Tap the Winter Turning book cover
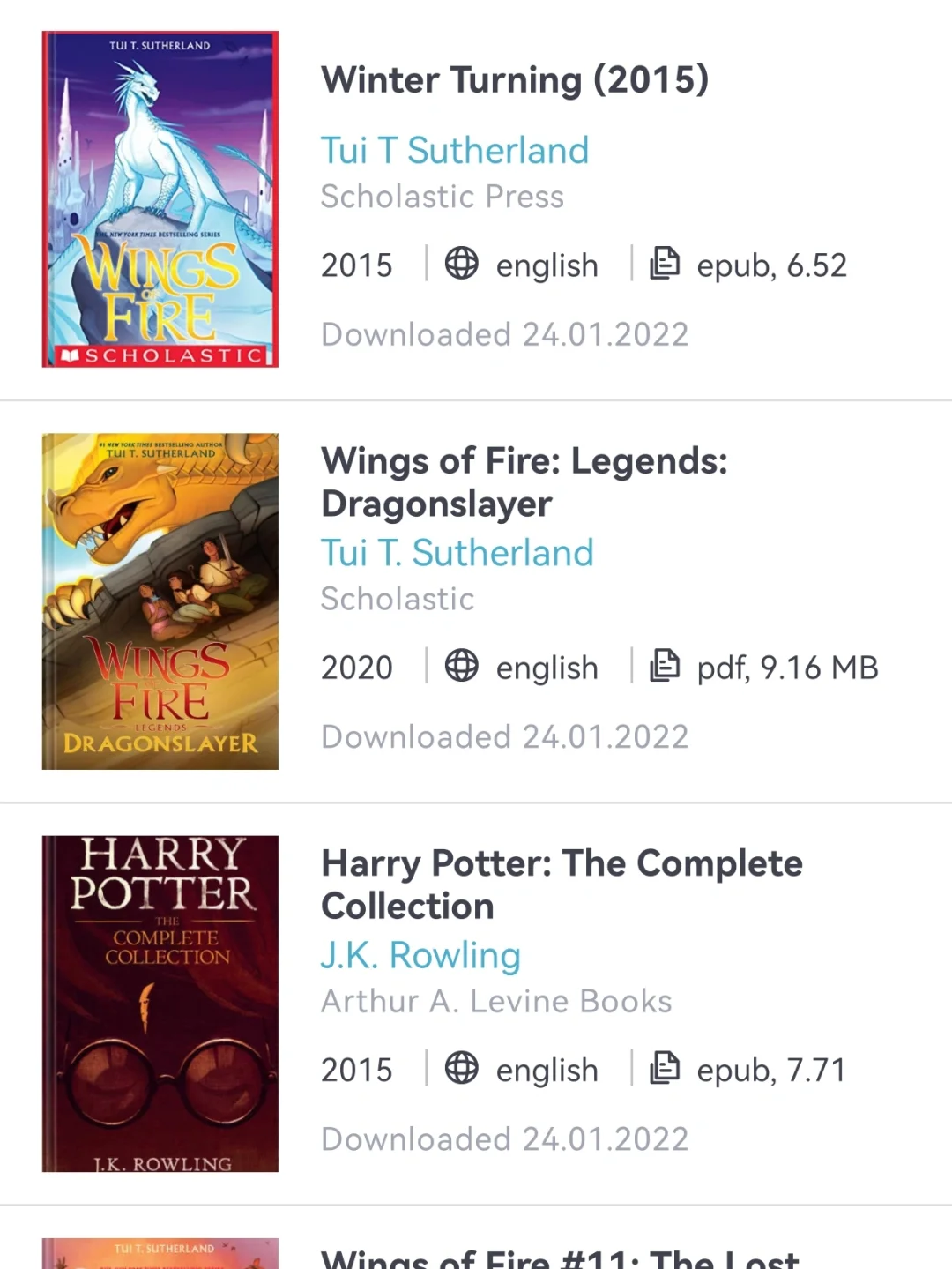 [160, 199]
